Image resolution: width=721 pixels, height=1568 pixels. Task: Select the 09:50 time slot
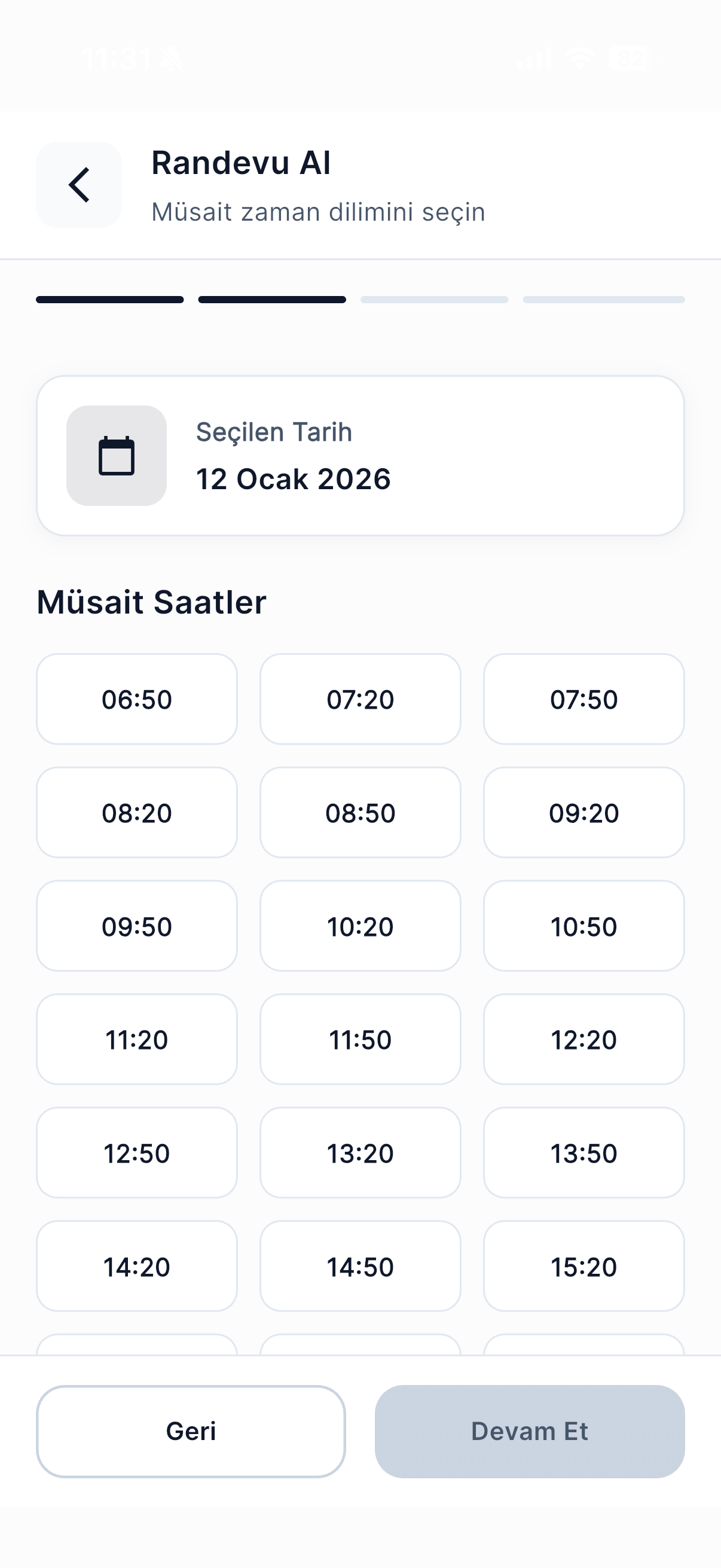[x=137, y=926]
